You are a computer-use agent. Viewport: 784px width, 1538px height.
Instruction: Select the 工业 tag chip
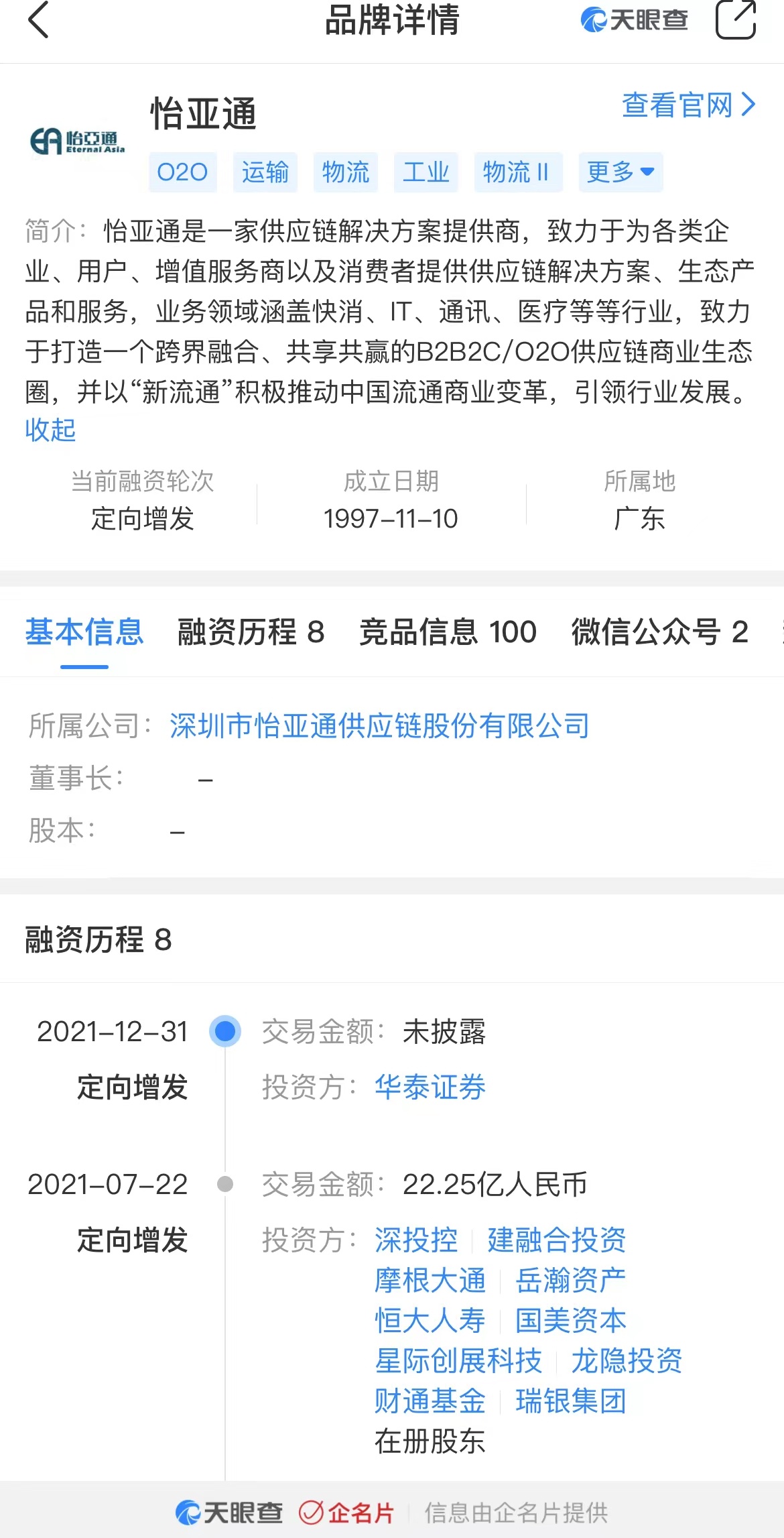click(426, 172)
